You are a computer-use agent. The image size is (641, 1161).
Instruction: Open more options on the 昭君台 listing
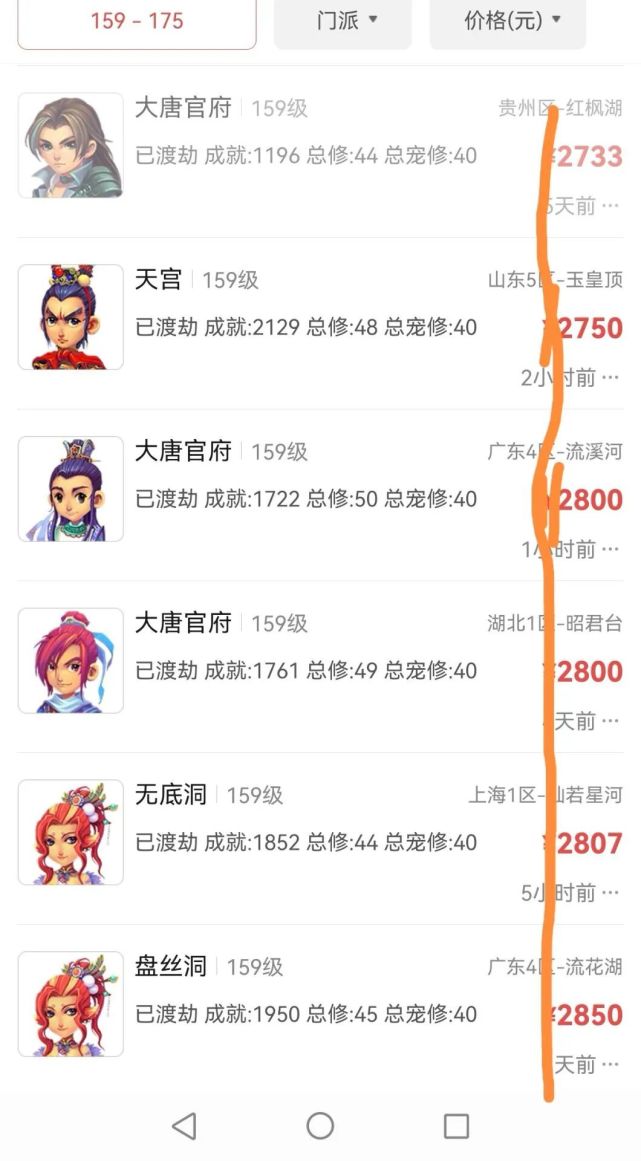pyautogui.click(x=611, y=722)
